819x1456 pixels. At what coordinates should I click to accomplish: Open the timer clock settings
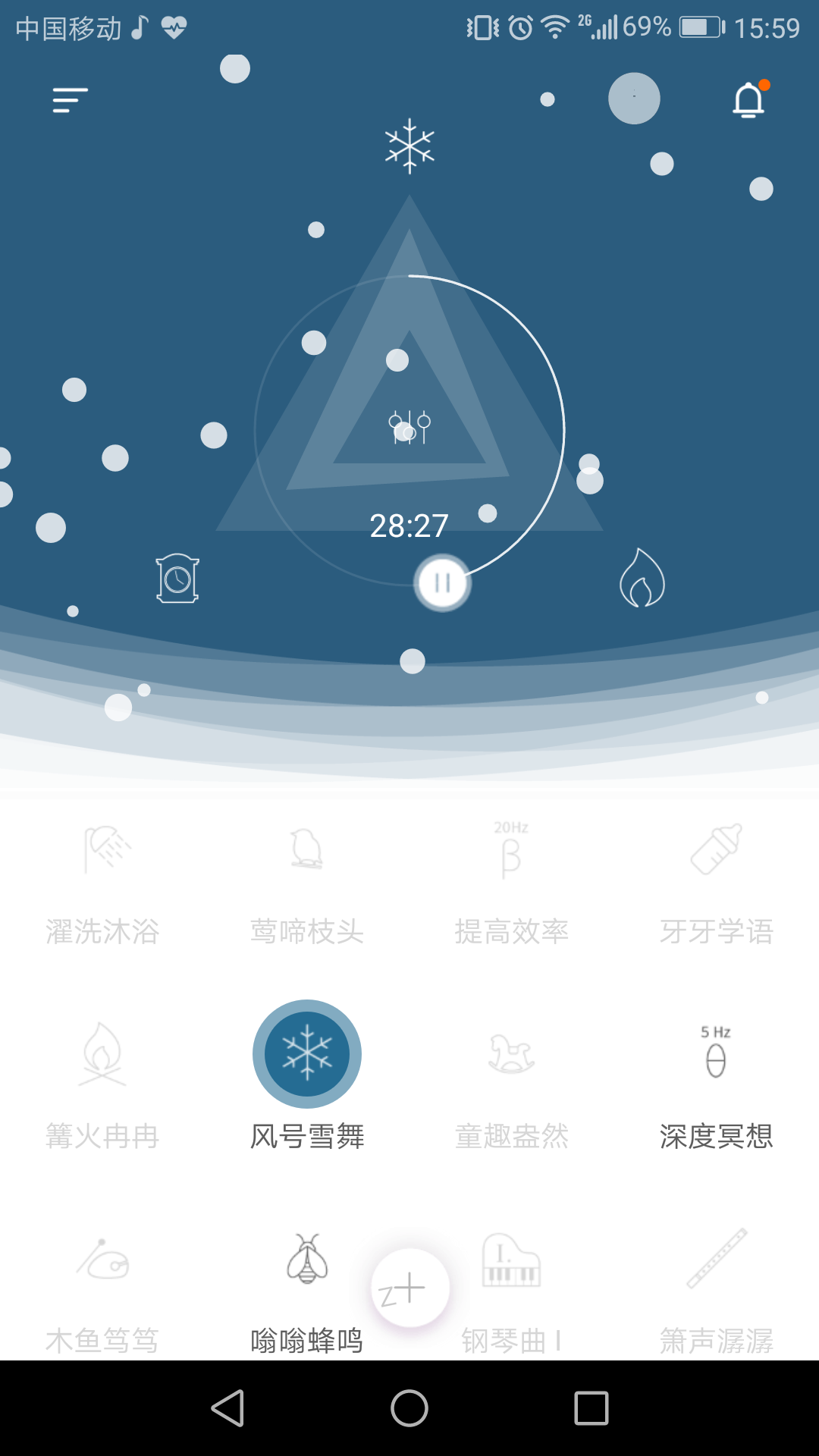pos(177,579)
